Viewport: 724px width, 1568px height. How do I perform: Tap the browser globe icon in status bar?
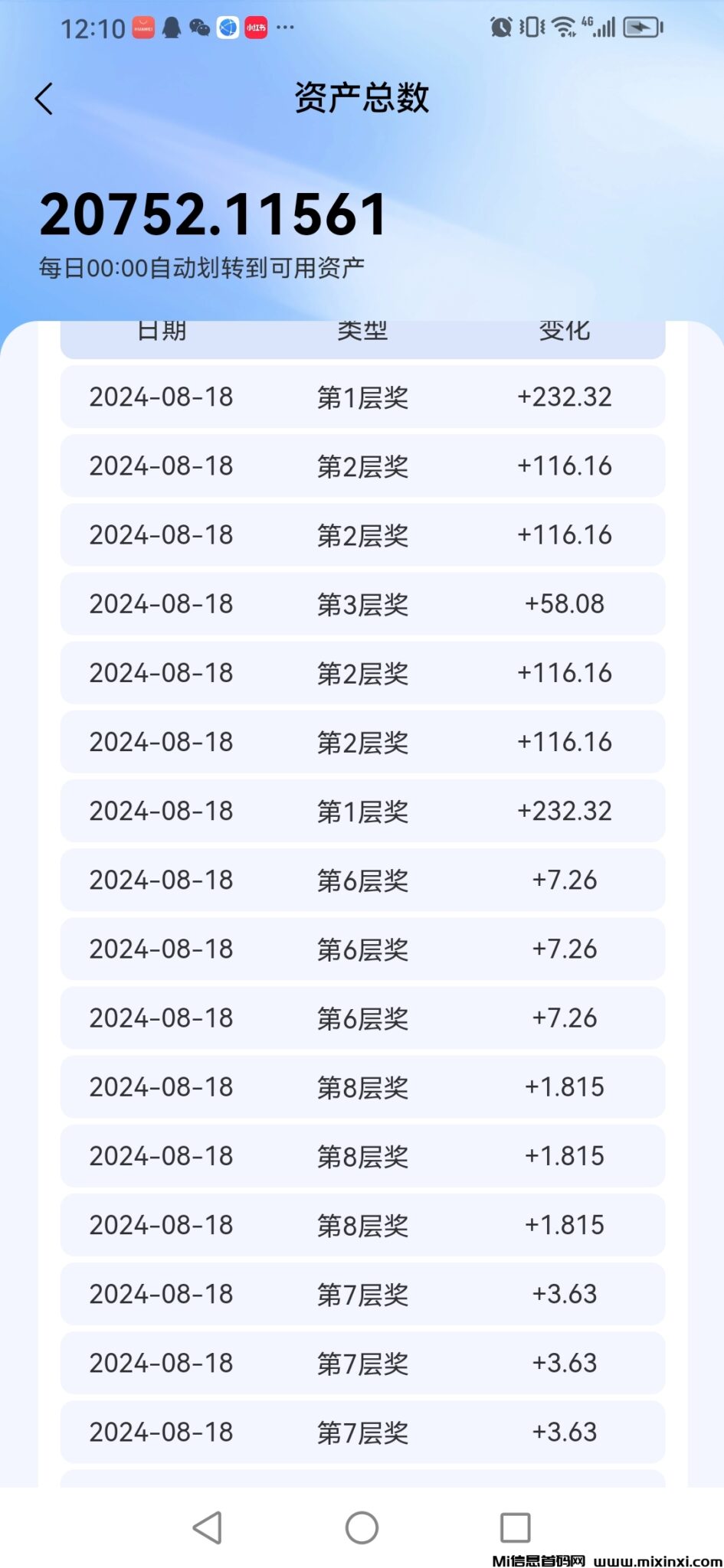coord(227,27)
